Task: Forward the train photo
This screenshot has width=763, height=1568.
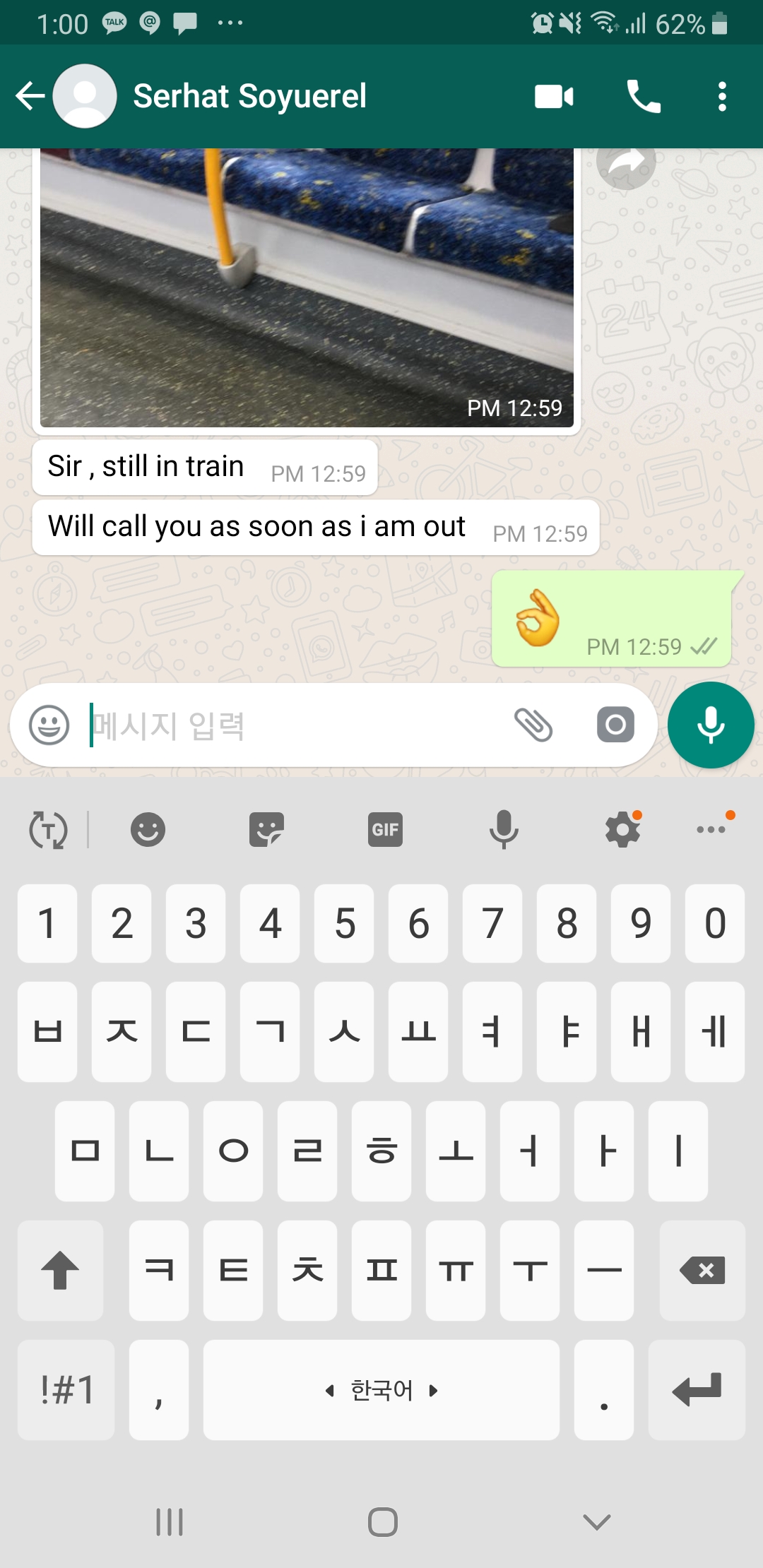Action: 625,165
